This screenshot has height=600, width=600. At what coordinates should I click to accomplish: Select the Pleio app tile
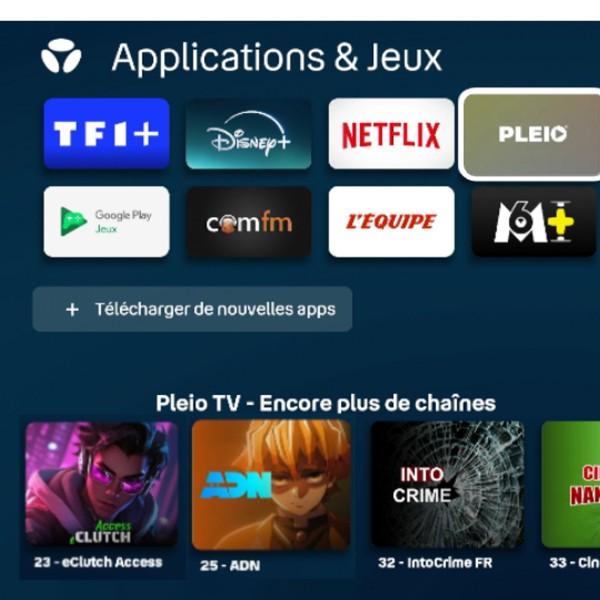(530, 134)
